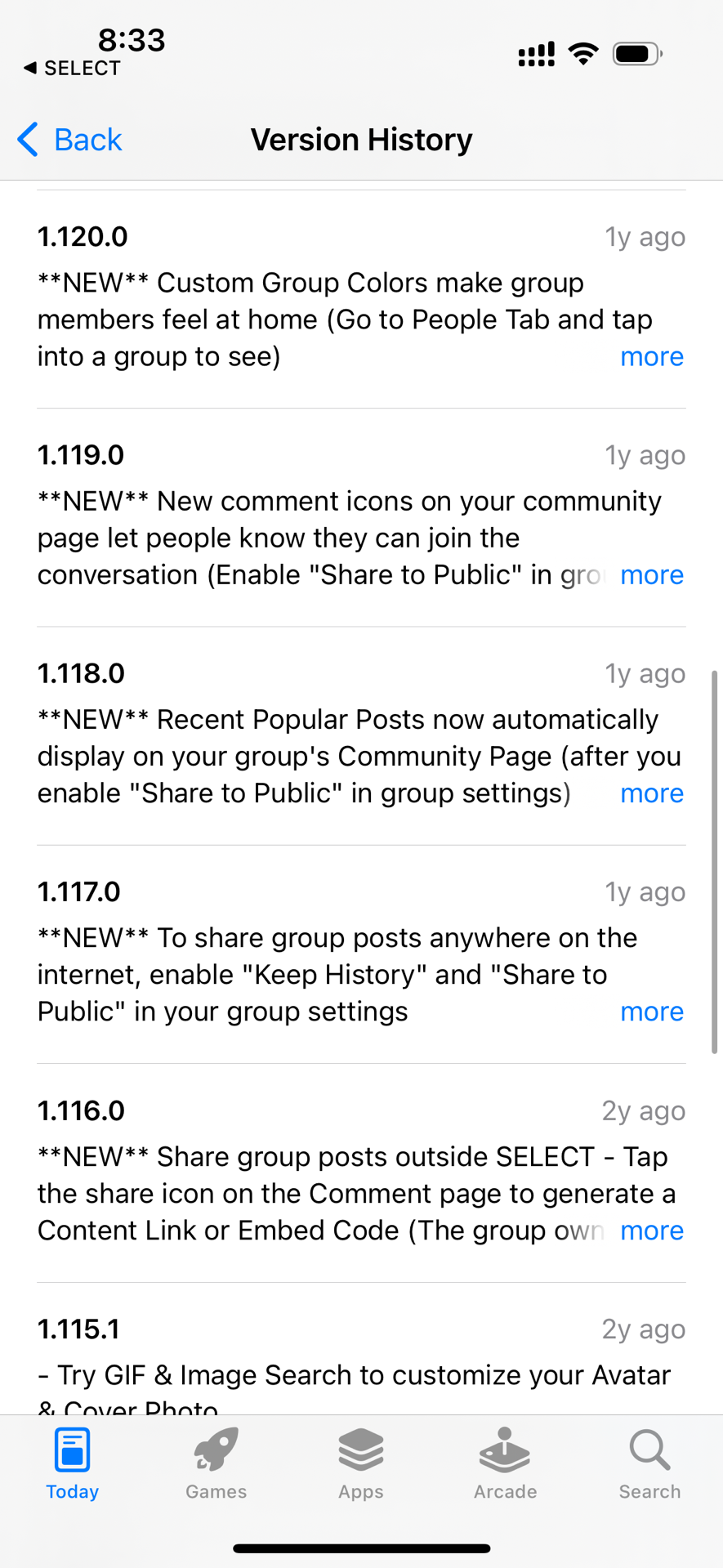
Task: Read more about version 1.117.0
Action: (x=651, y=1012)
